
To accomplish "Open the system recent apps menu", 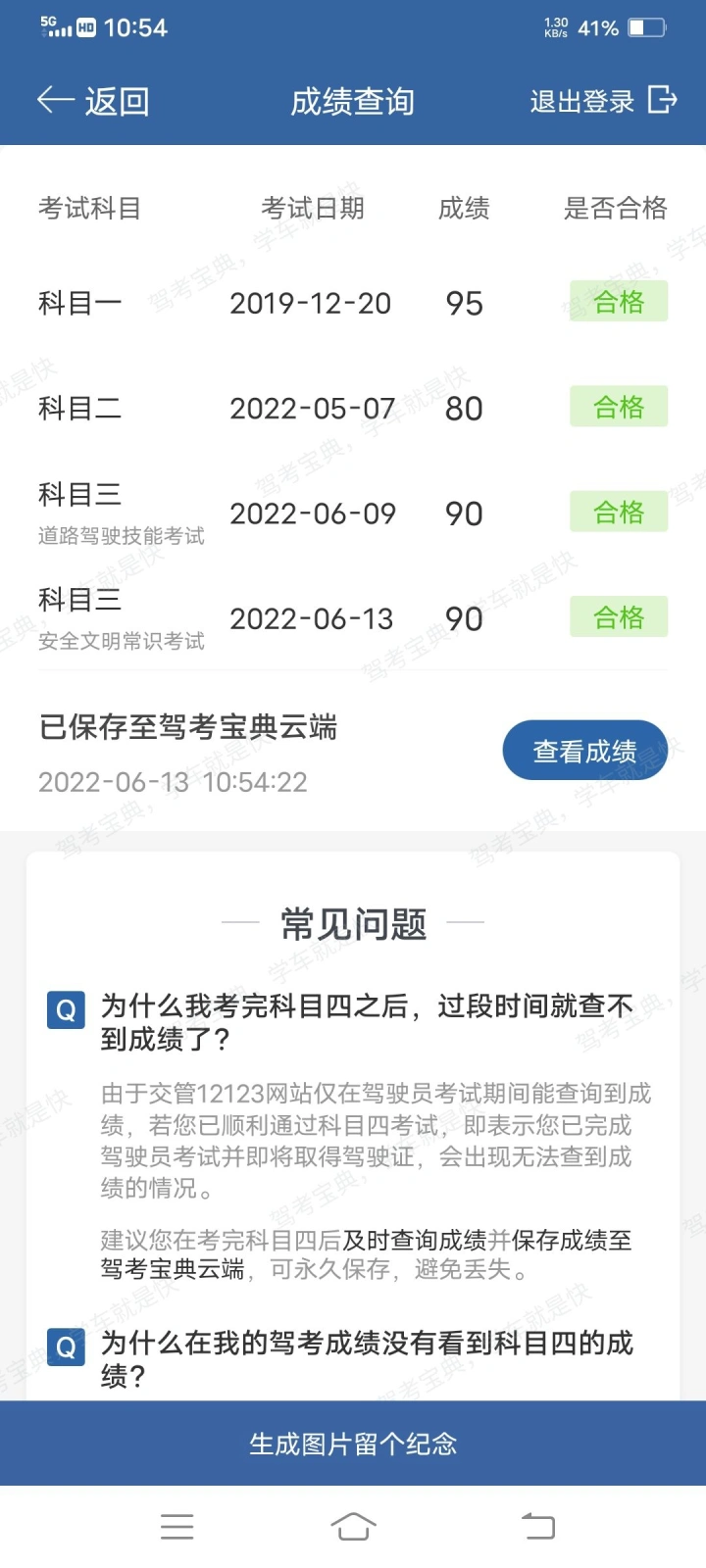I will tap(177, 1526).
